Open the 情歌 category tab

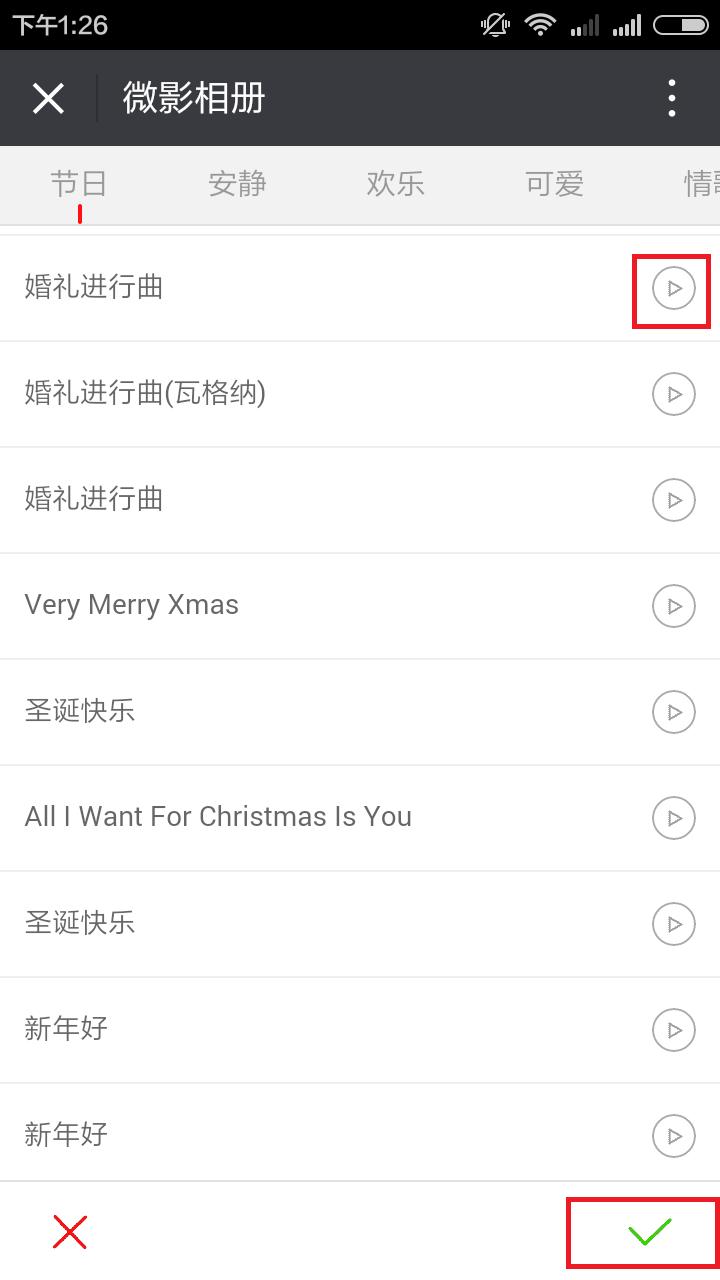(705, 184)
